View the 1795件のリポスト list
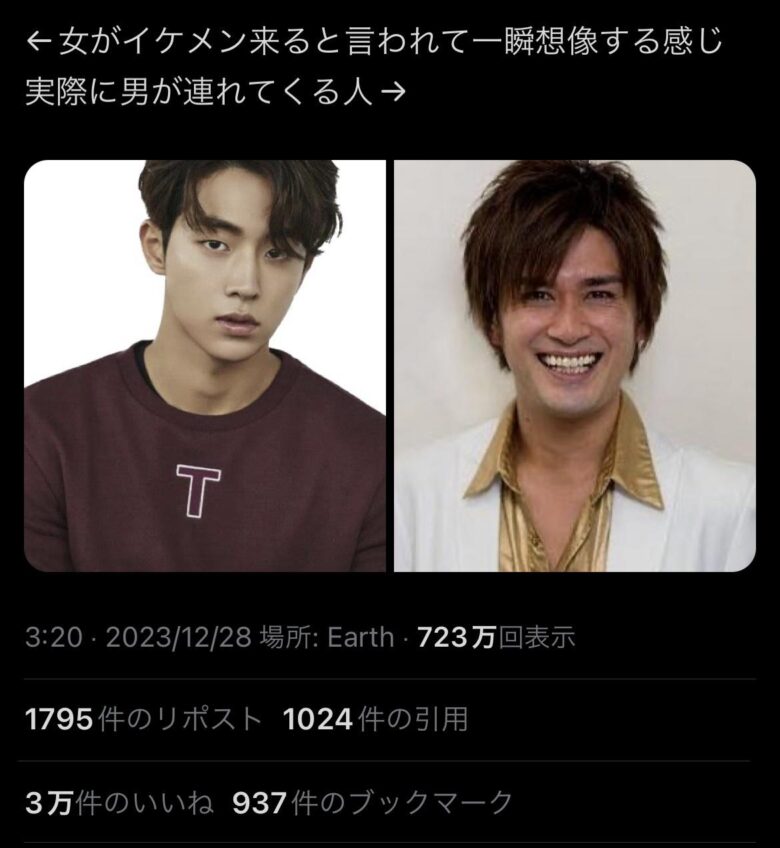The width and height of the screenshot is (780, 848). tap(144, 719)
